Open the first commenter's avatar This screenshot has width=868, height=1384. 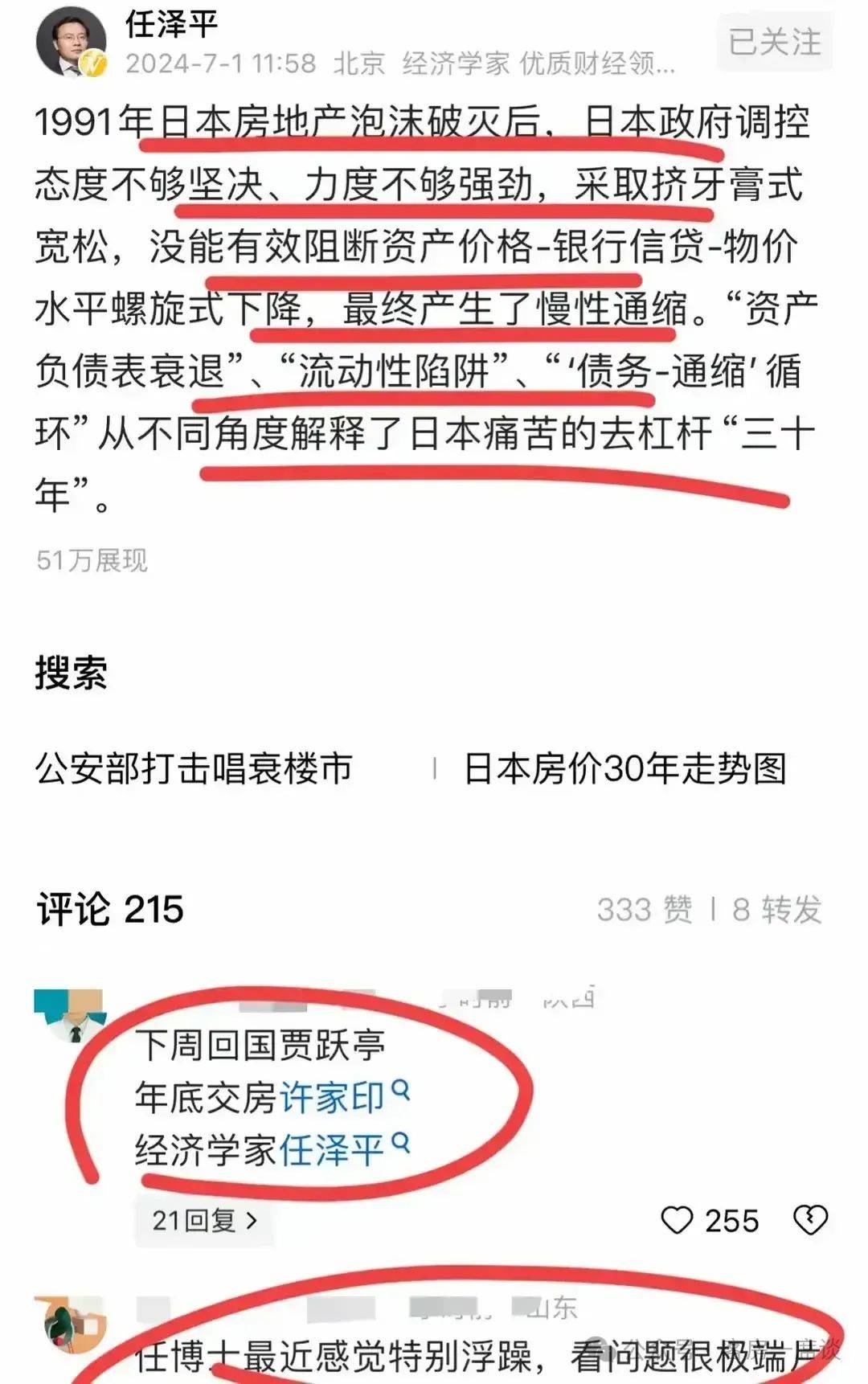(x=70, y=1016)
